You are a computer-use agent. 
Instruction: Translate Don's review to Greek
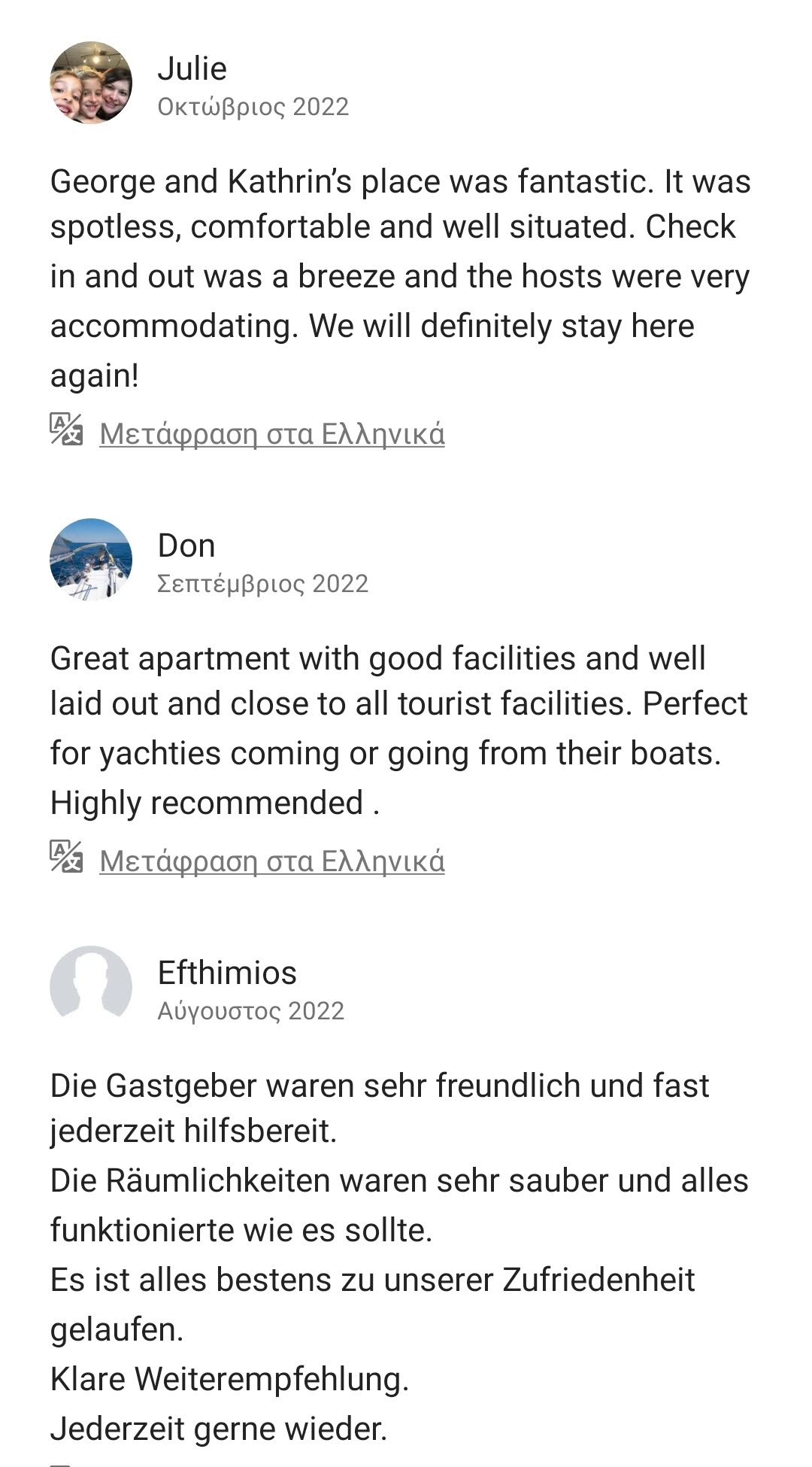click(271, 861)
